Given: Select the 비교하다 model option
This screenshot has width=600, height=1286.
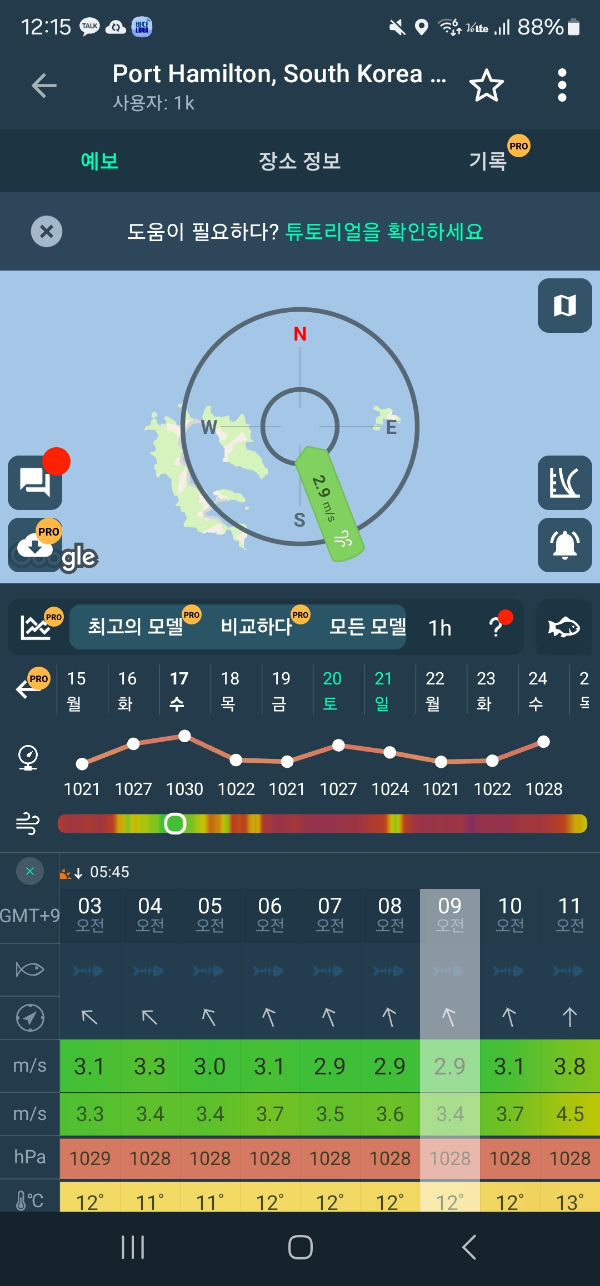Looking at the screenshot, I should point(256,627).
